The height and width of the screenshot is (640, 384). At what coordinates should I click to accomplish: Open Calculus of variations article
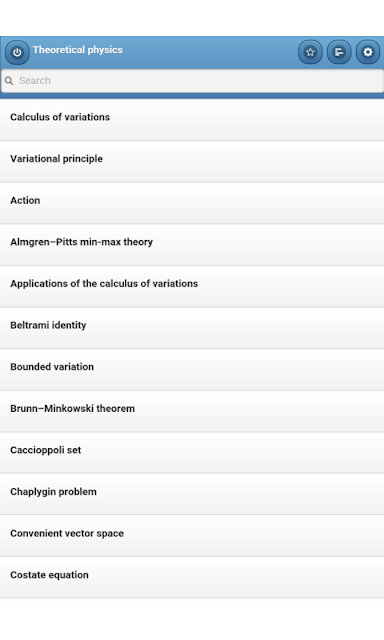click(192, 120)
